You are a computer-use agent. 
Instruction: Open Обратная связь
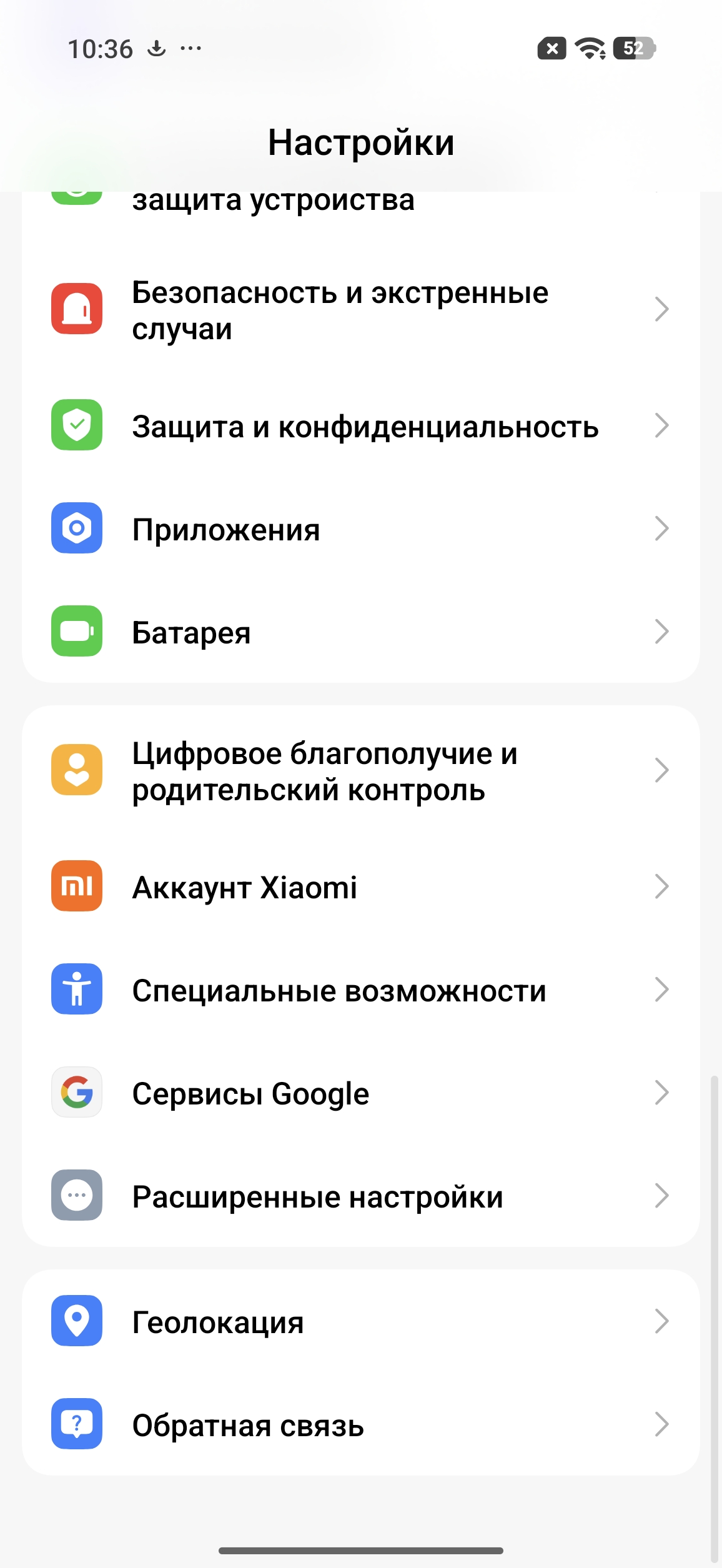tap(361, 1424)
